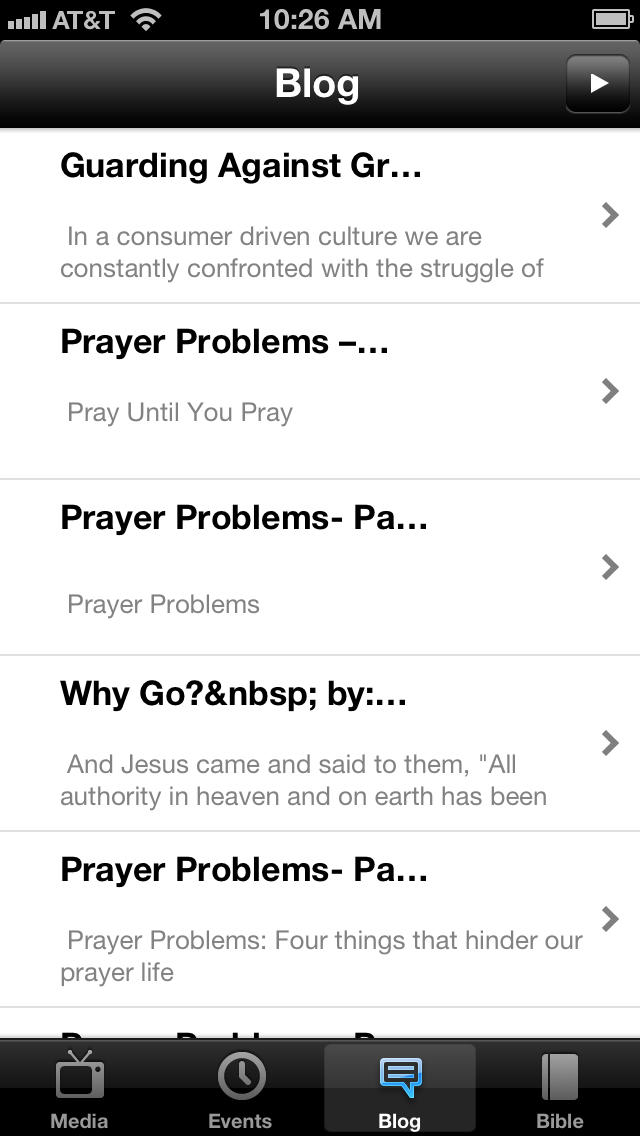The image size is (640, 1136).
Task: Open post about four things hindering prayer
Action: click(x=320, y=919)
